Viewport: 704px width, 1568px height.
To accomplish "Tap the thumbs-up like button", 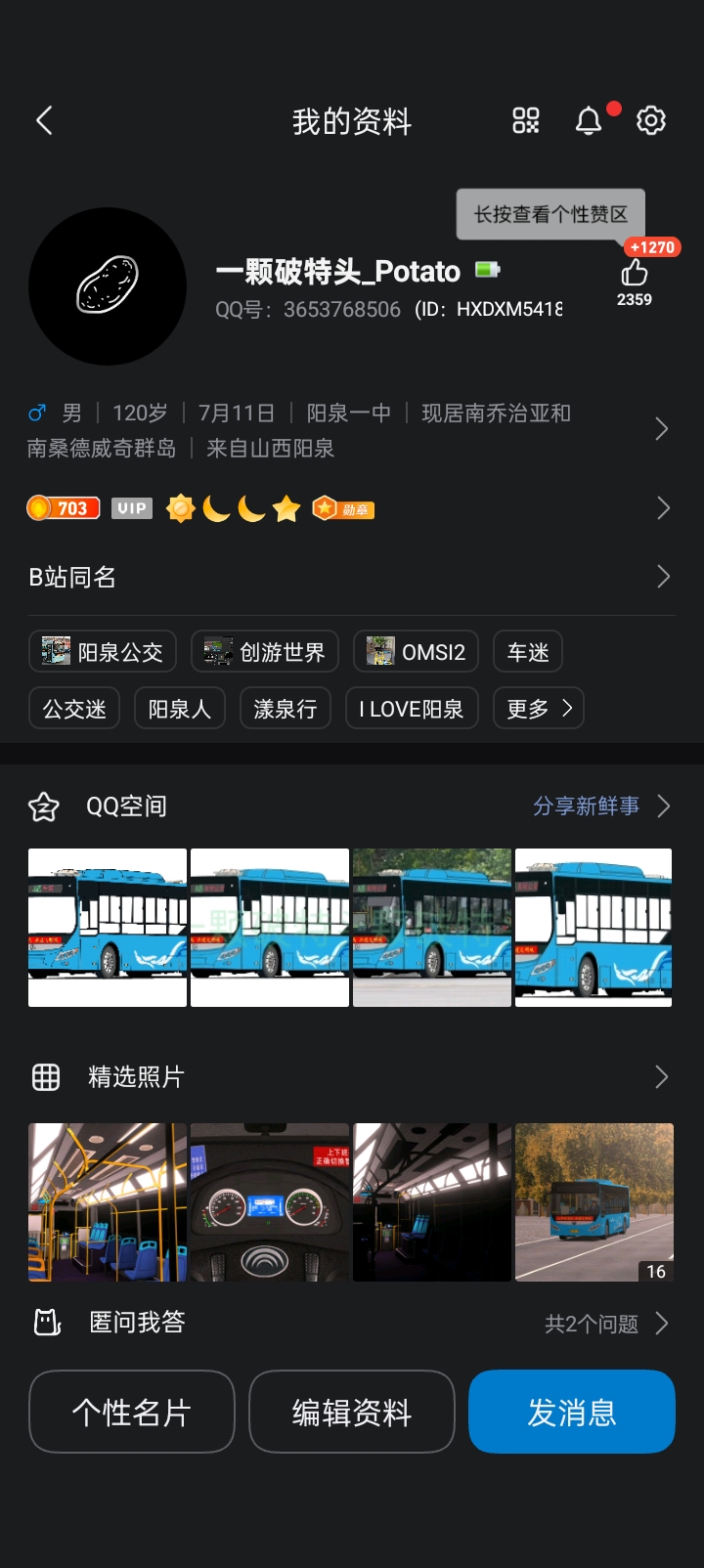I will coord(634,274).
